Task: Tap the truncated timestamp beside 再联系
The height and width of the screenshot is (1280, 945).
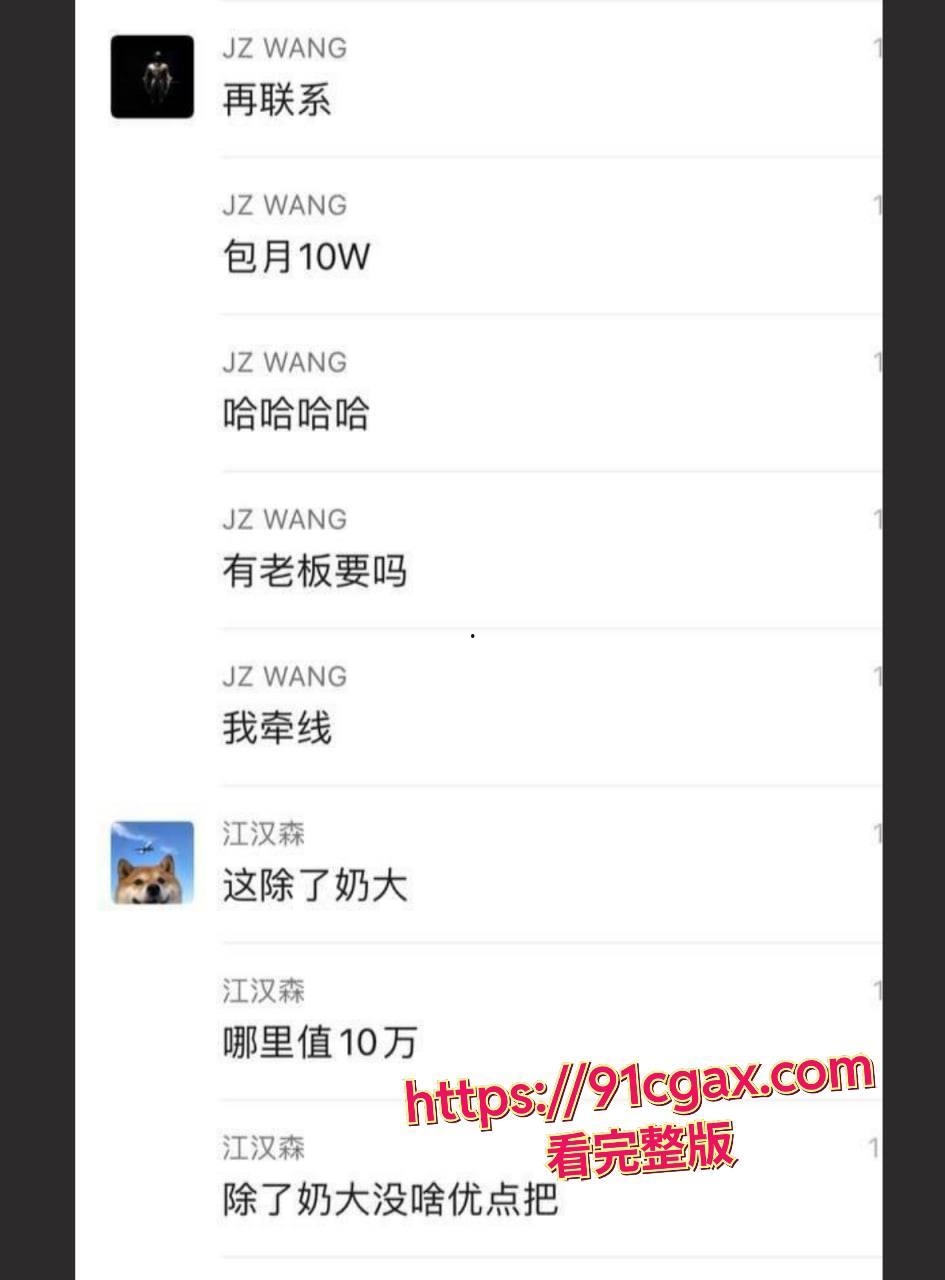Action: (x=879, y=47)
